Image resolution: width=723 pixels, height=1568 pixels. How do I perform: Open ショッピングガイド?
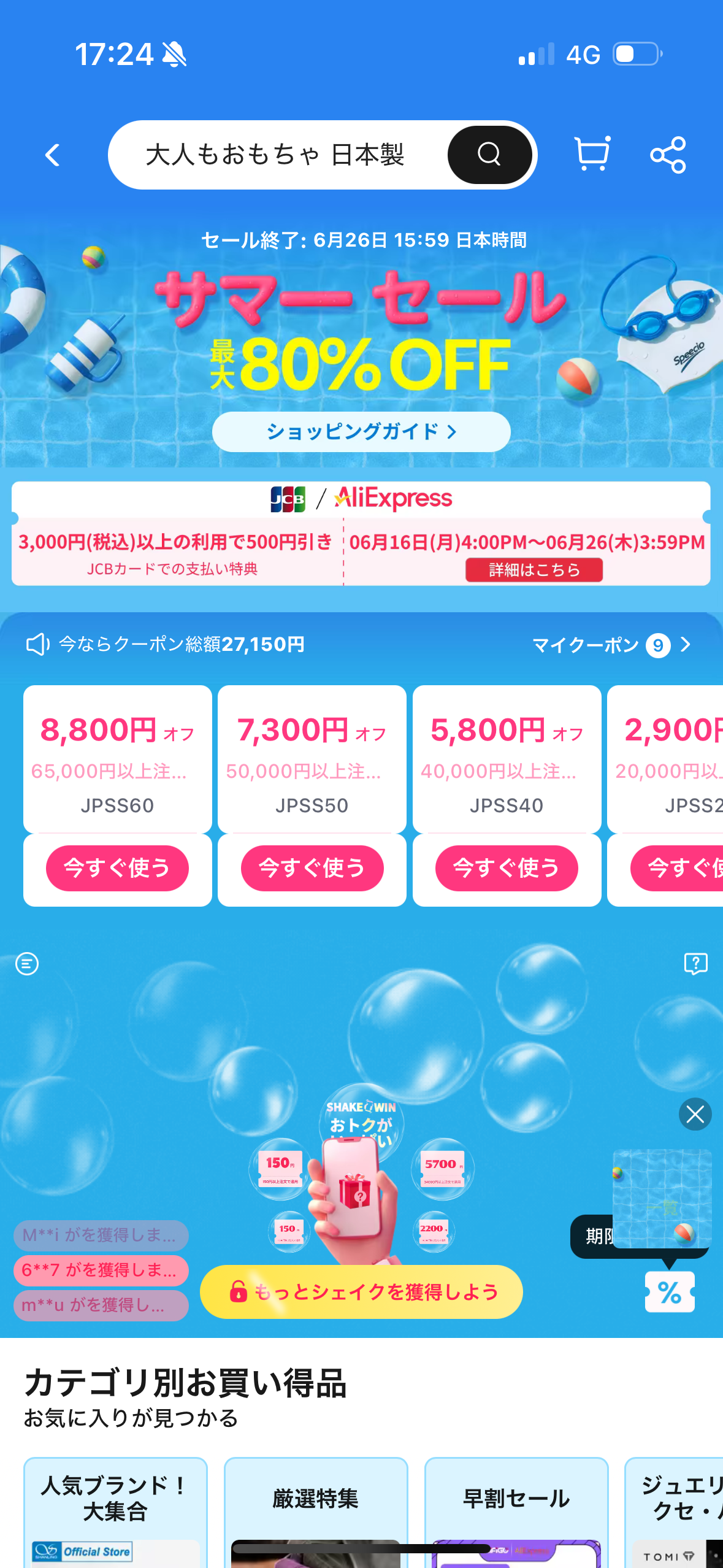coord(361,432)
